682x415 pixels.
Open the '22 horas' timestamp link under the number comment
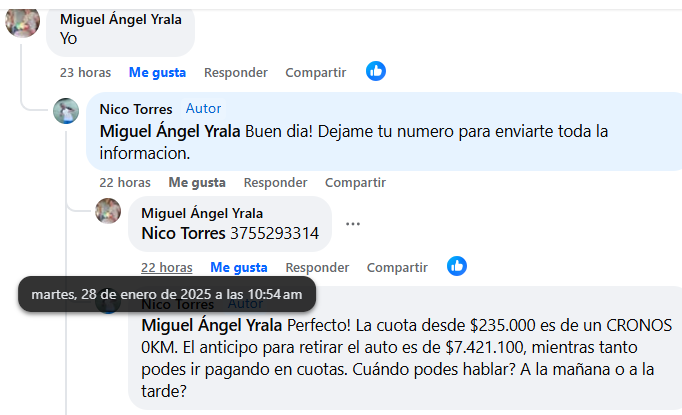click(166, 267)
